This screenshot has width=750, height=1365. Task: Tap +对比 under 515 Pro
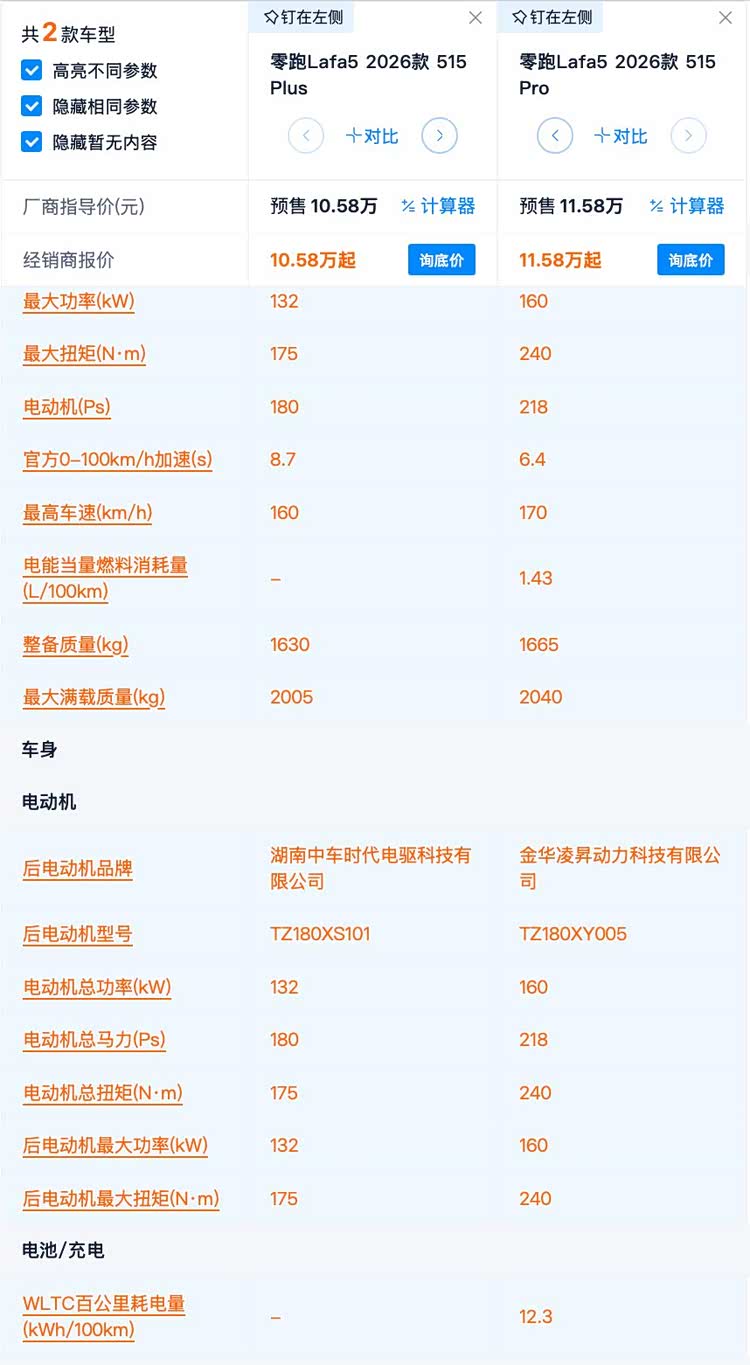[x=621, y=136]
